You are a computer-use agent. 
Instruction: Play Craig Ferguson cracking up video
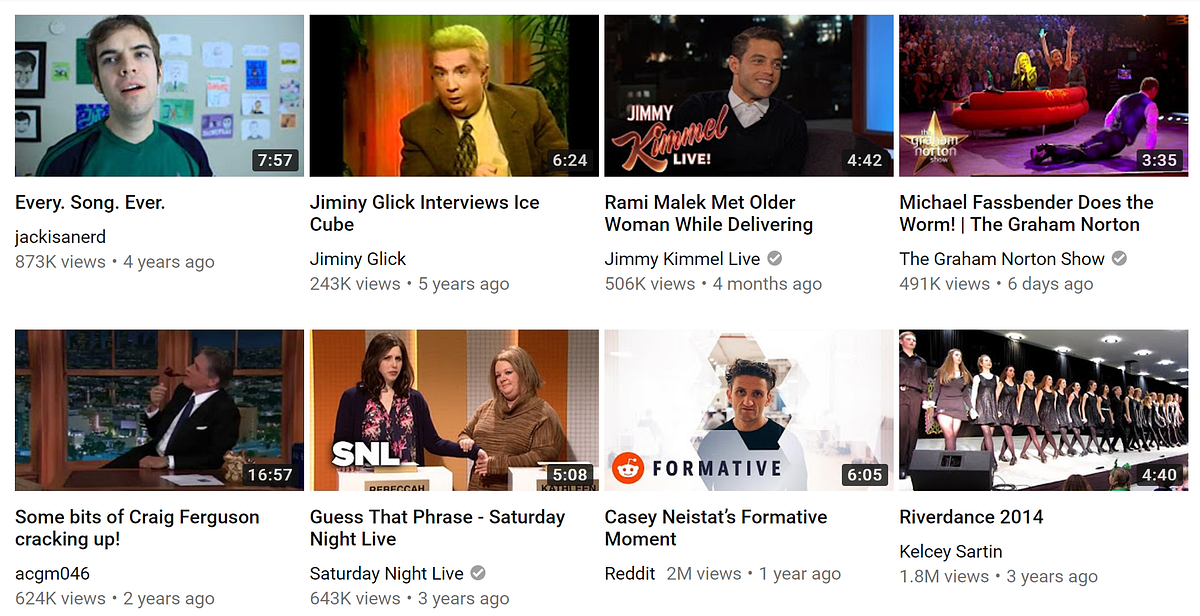159,410
